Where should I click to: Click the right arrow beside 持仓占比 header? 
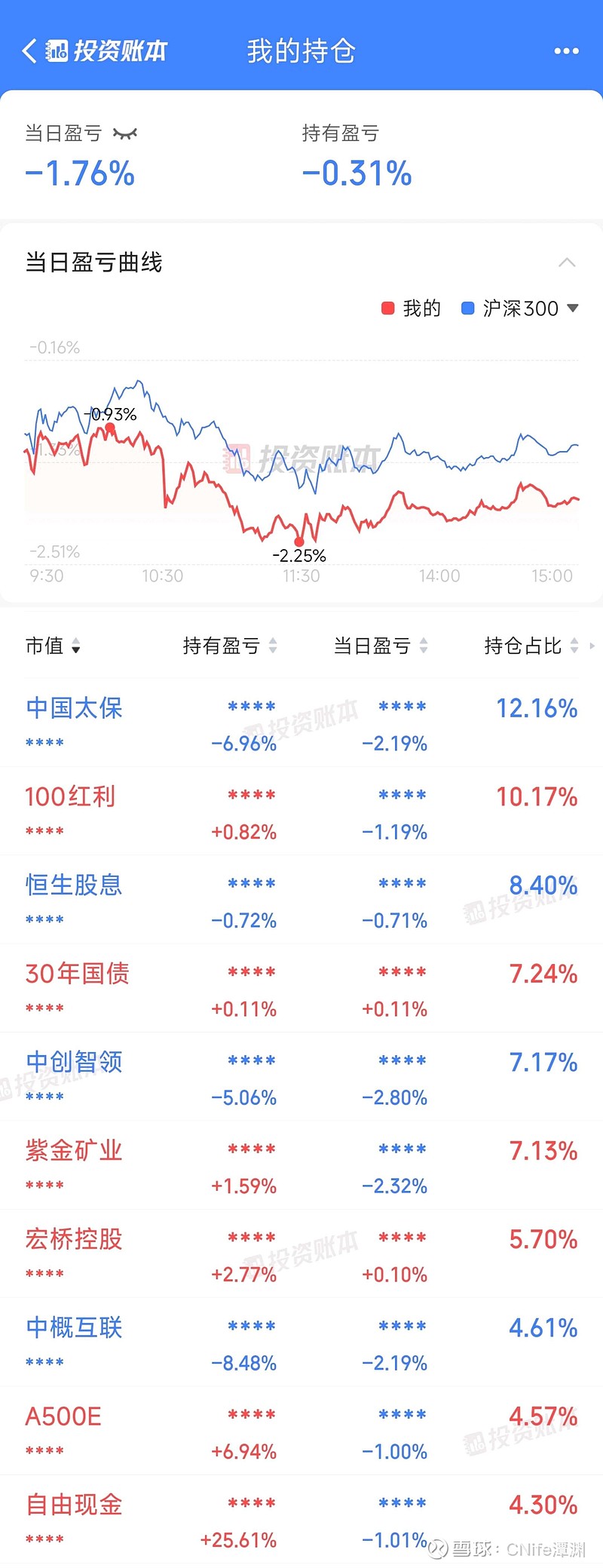click(593, 646)
